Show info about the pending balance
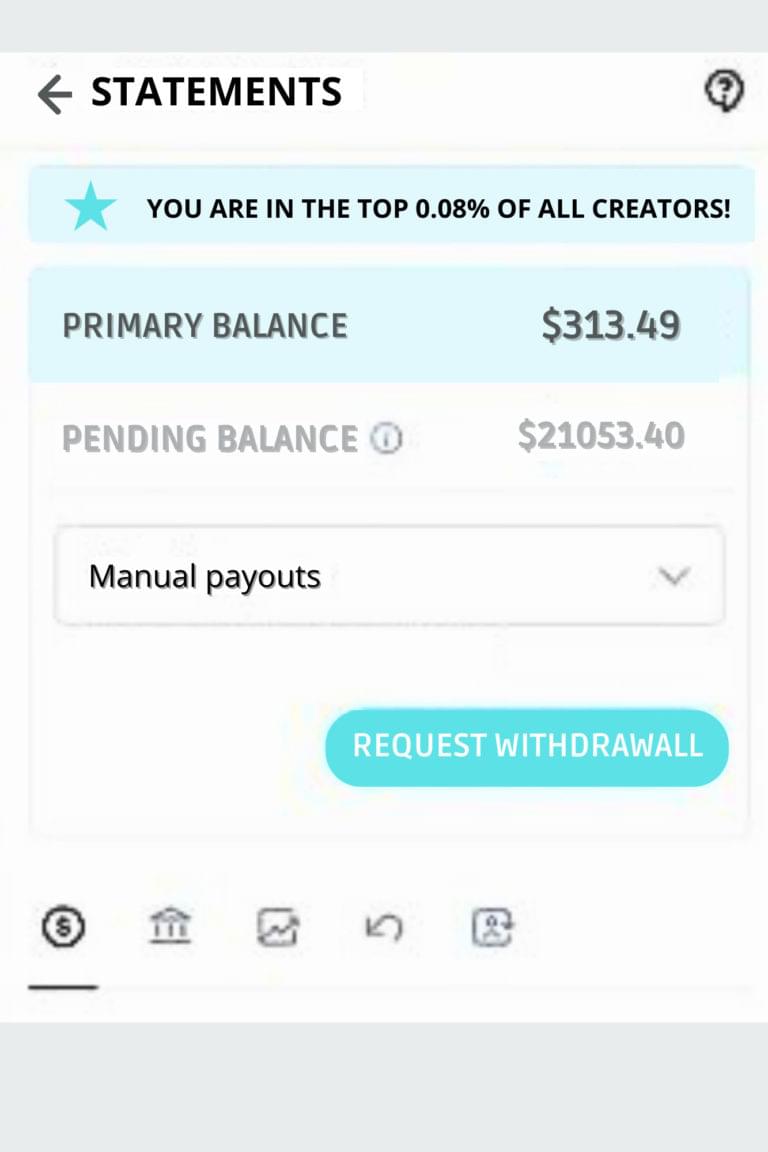 [386, 438]
